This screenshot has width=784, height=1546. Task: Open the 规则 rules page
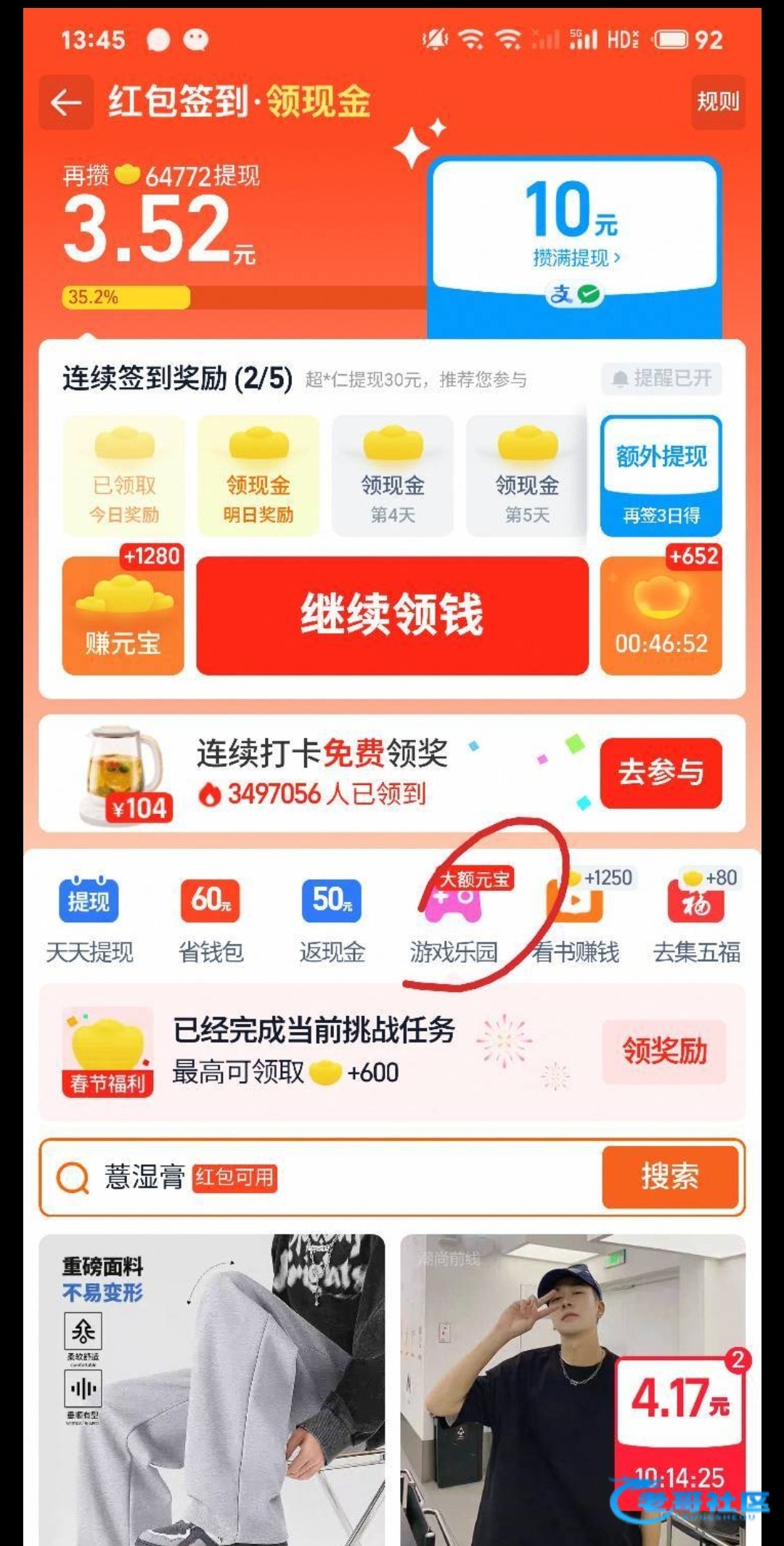pos(717,102)
